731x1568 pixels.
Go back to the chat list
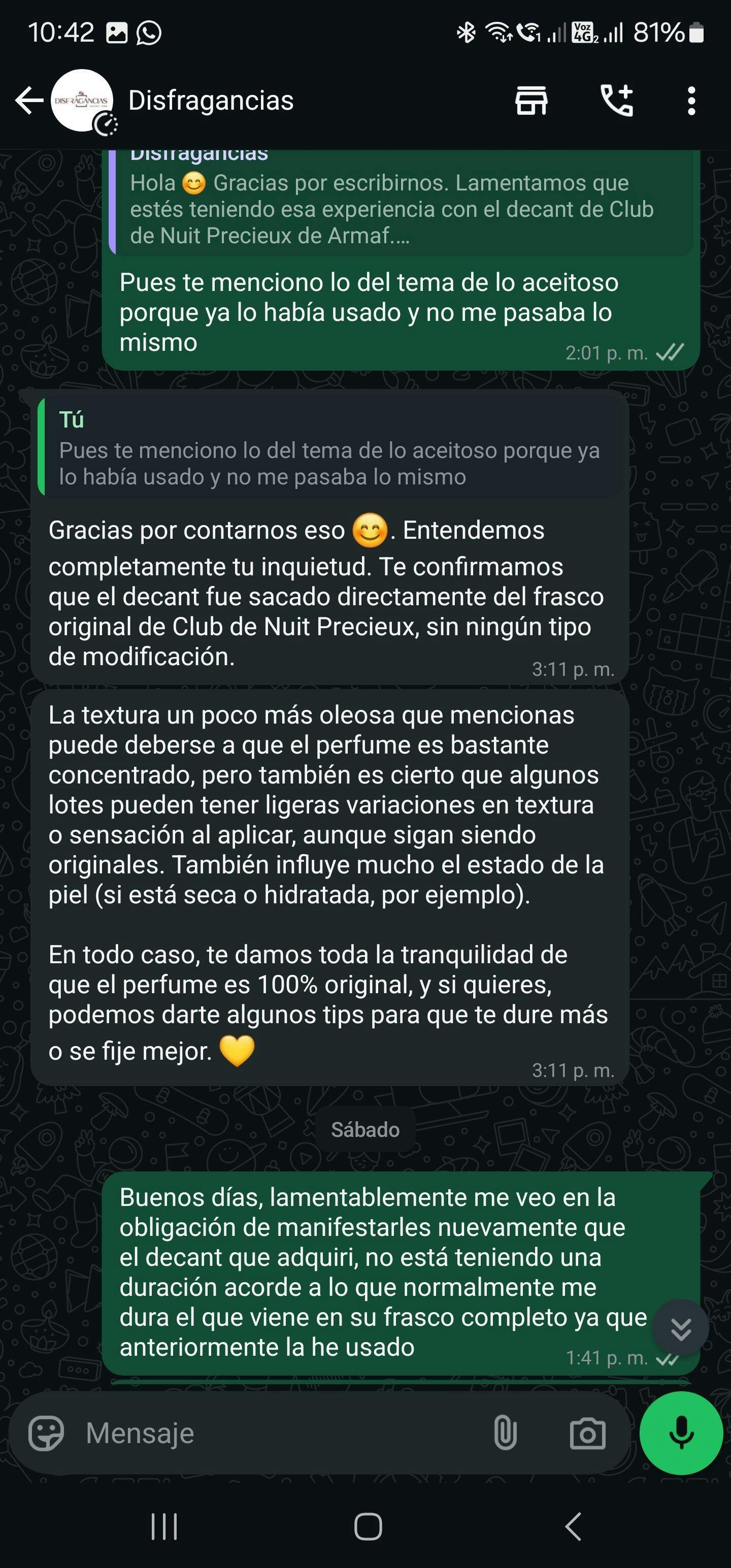28,101
